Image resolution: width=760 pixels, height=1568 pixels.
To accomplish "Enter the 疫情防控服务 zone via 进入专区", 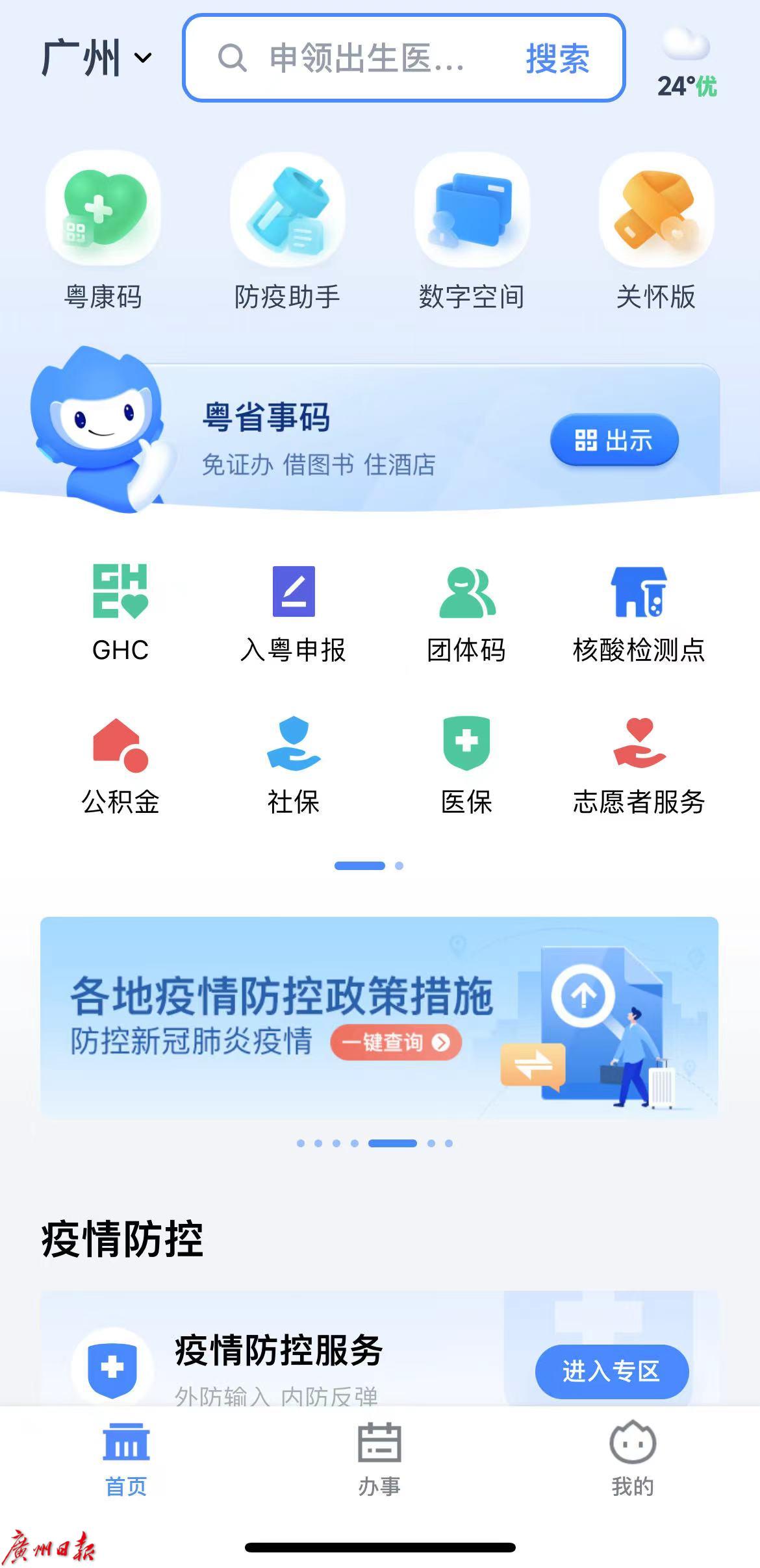I will (x=611, y=1371).
